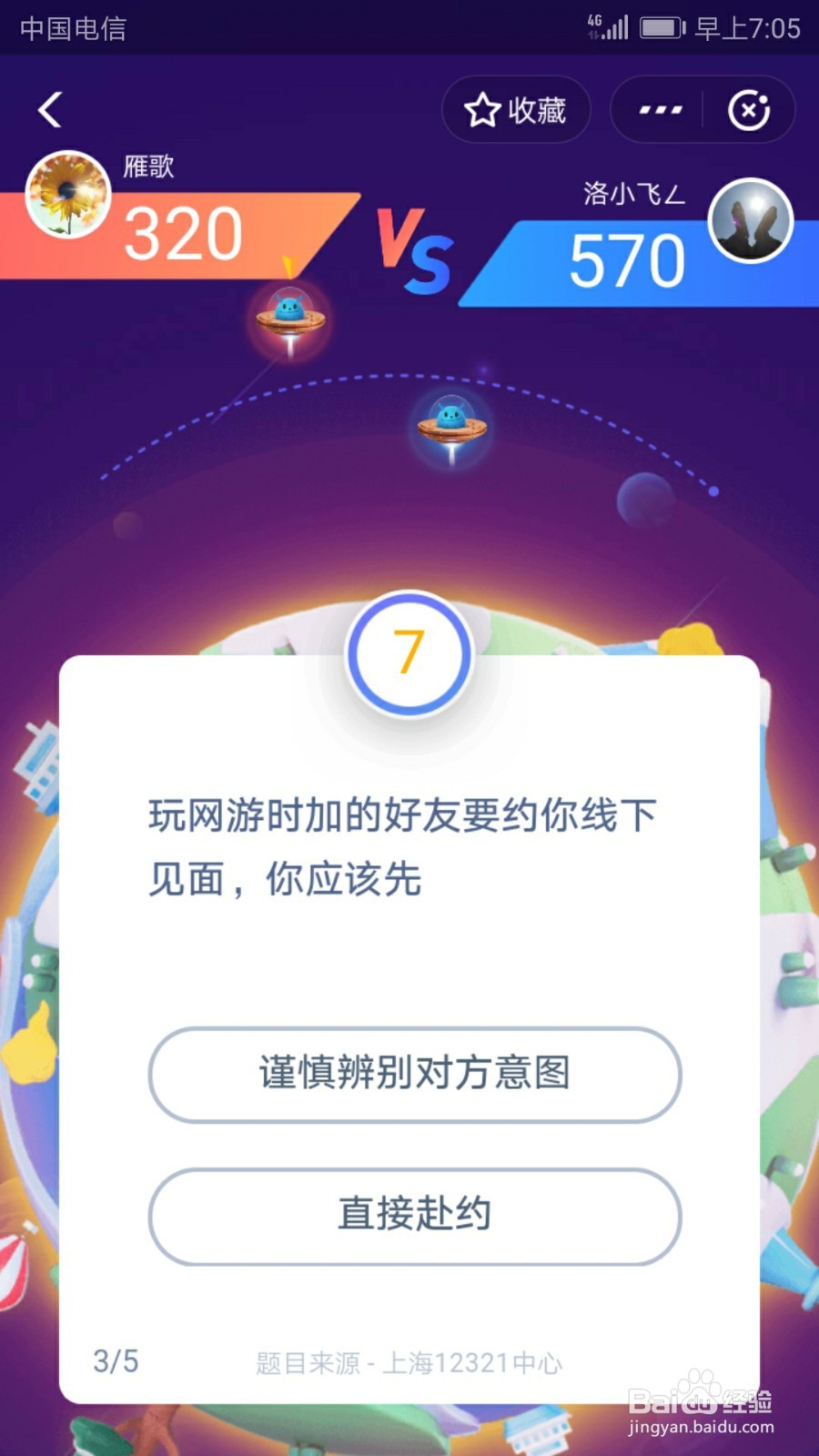Tap the star icon next to 收藏

[x=482, y=109]
